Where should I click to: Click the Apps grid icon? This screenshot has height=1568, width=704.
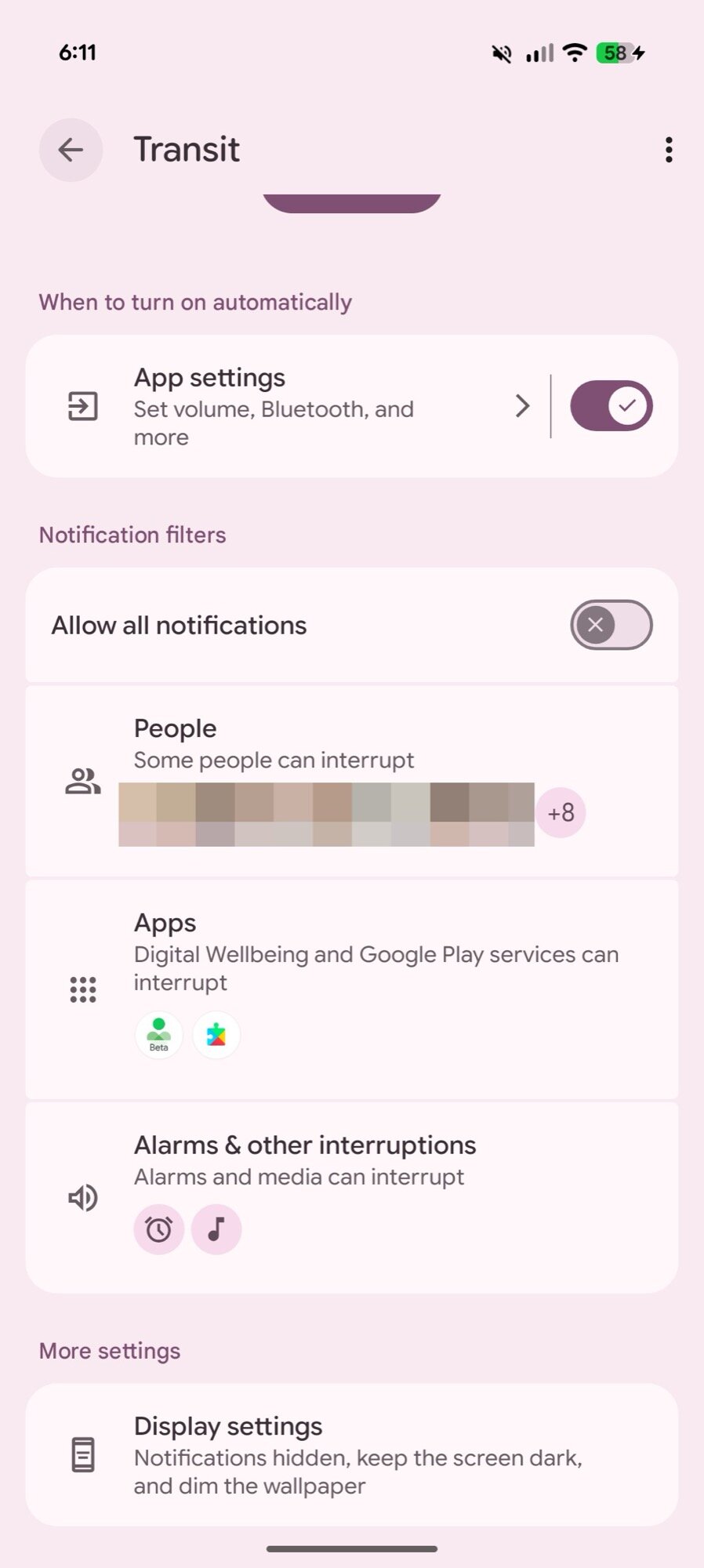(x=82, y=990)
